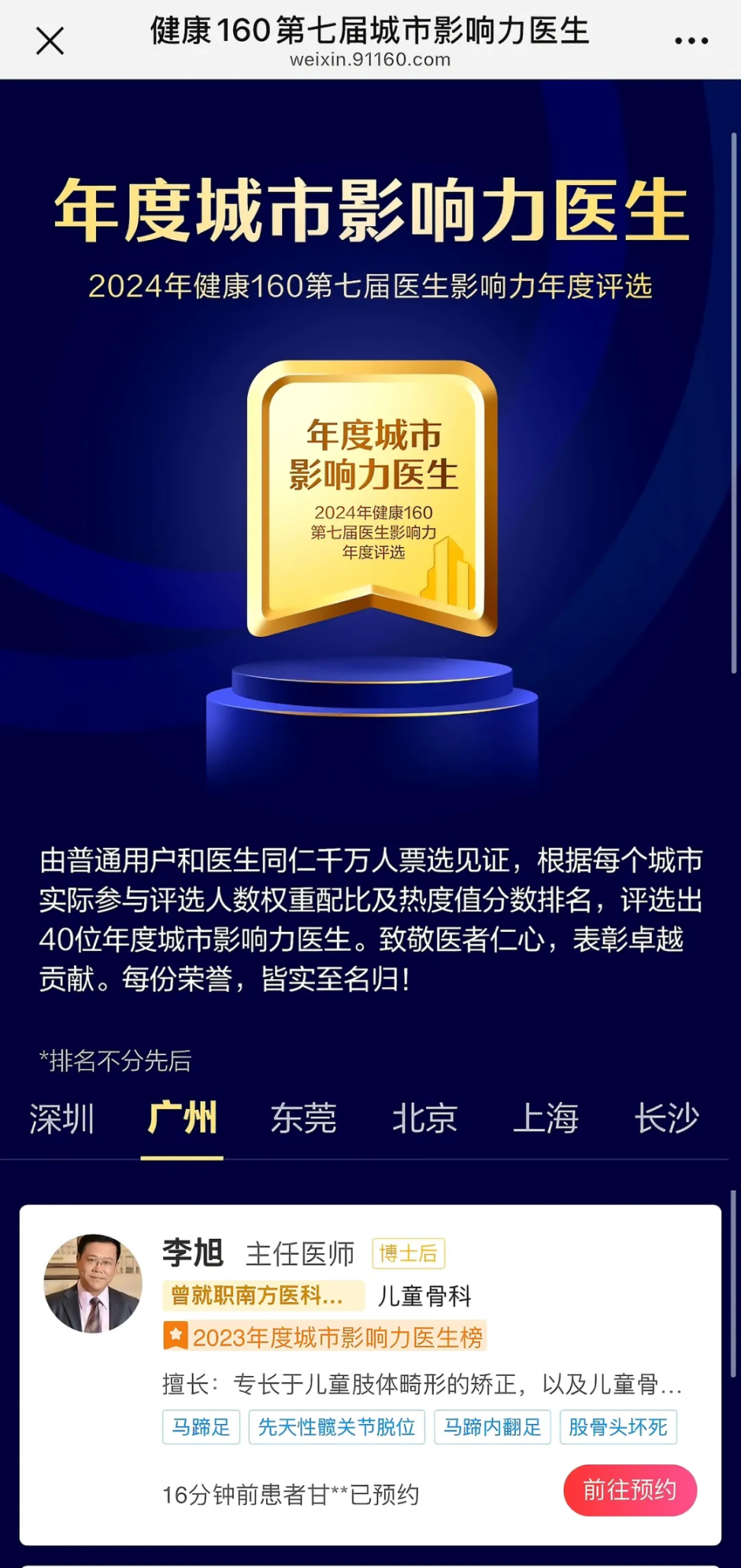Close the webpage with the X icon
This screenshot has height=1568, width=741.
[x=50, y=41]
